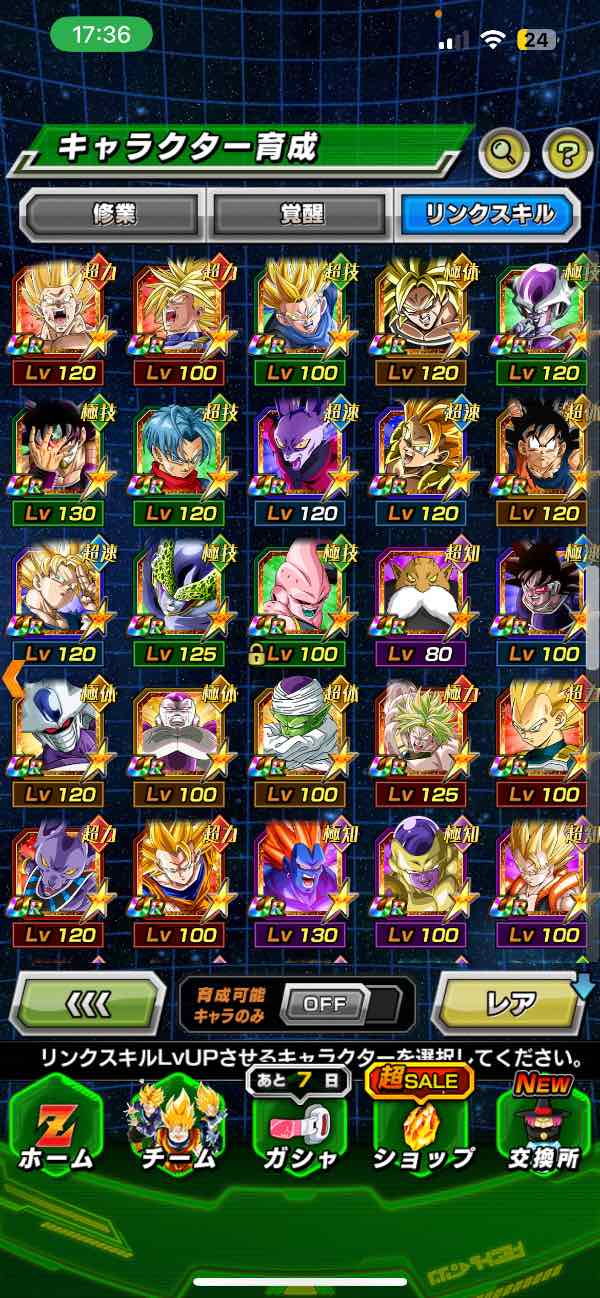
Task: Tap the orange left arrow at screen edge
Action: [x=12, y=678]
